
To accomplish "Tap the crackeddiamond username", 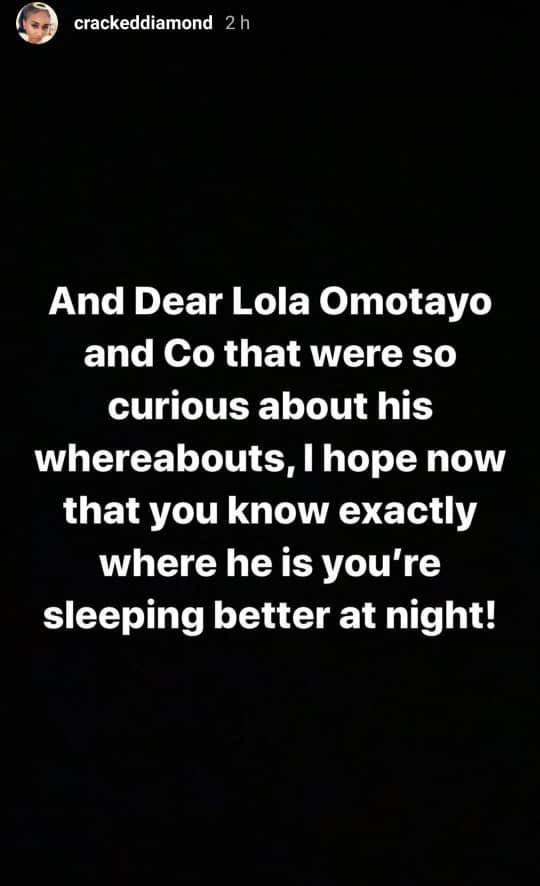I will click(143, 23).
